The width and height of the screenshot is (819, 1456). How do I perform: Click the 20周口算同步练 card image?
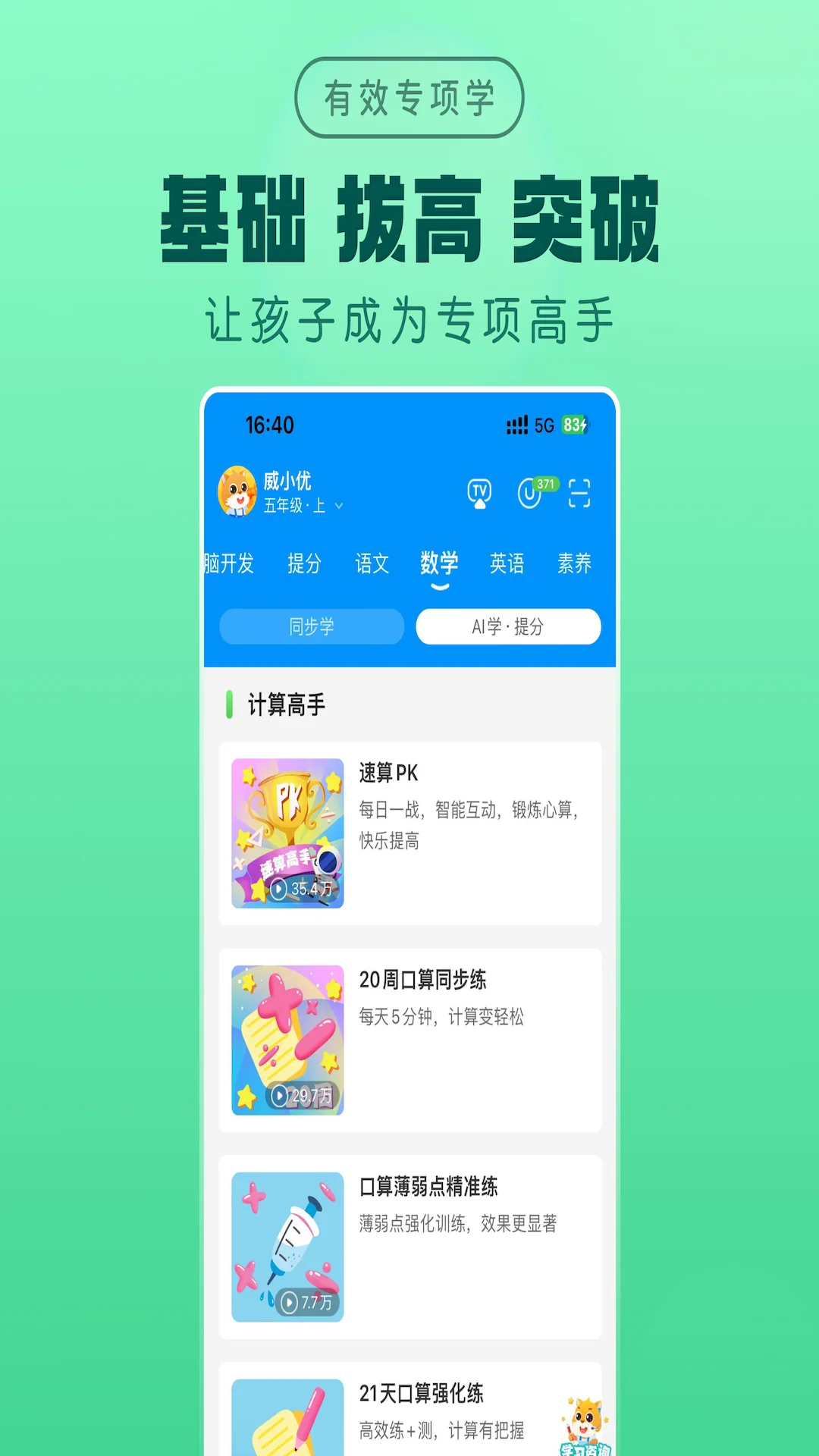pyautogui.click(x=288, y=1039)
